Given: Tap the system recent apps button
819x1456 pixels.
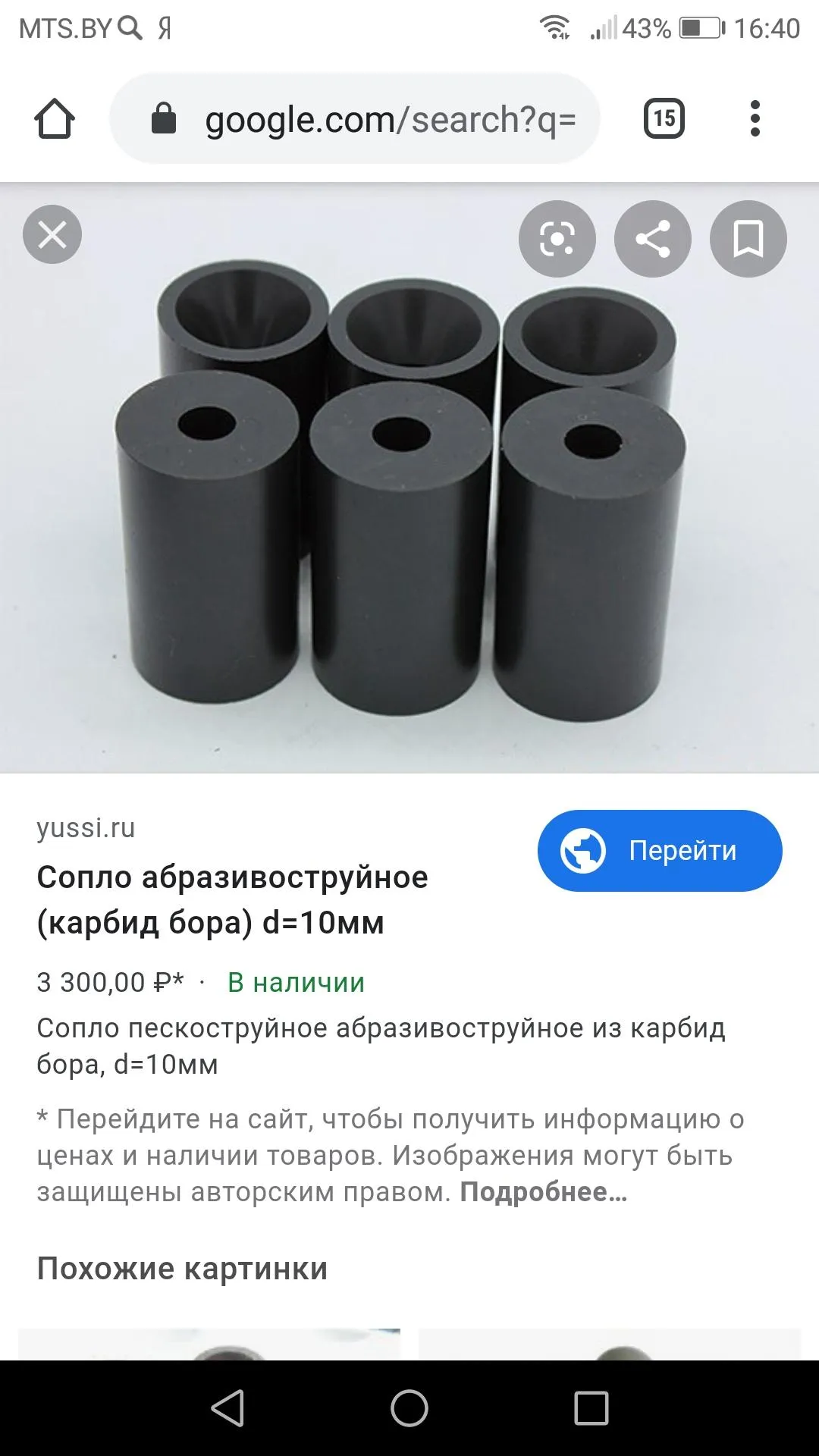Looking at the screenshot, I should coord(591,1408).
